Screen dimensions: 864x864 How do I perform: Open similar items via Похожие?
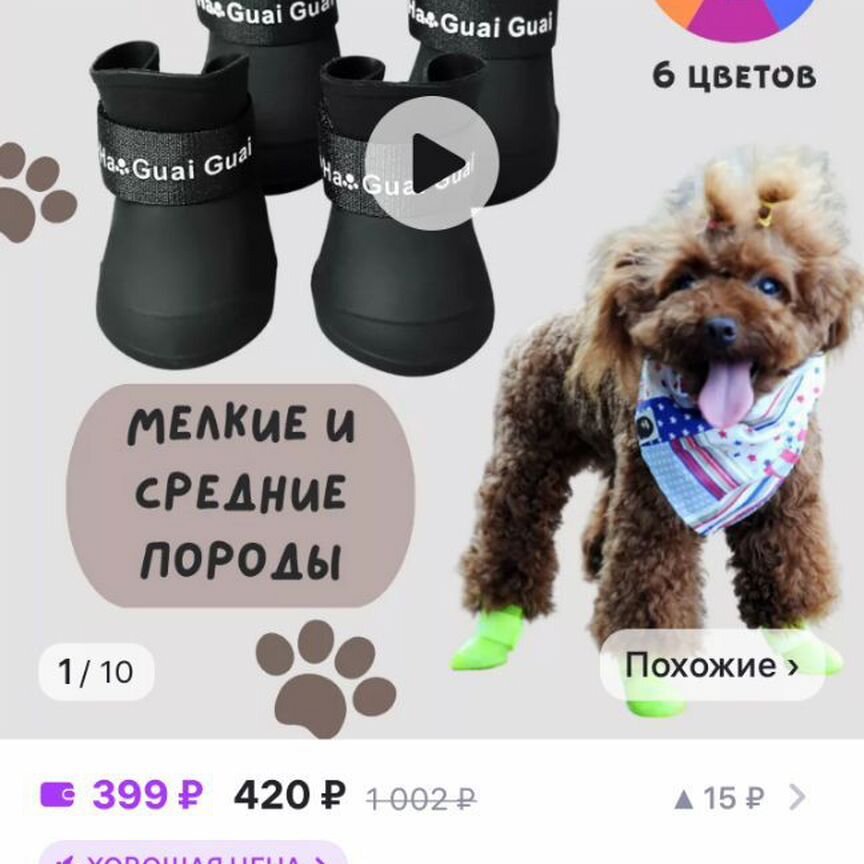click(711, 666)
